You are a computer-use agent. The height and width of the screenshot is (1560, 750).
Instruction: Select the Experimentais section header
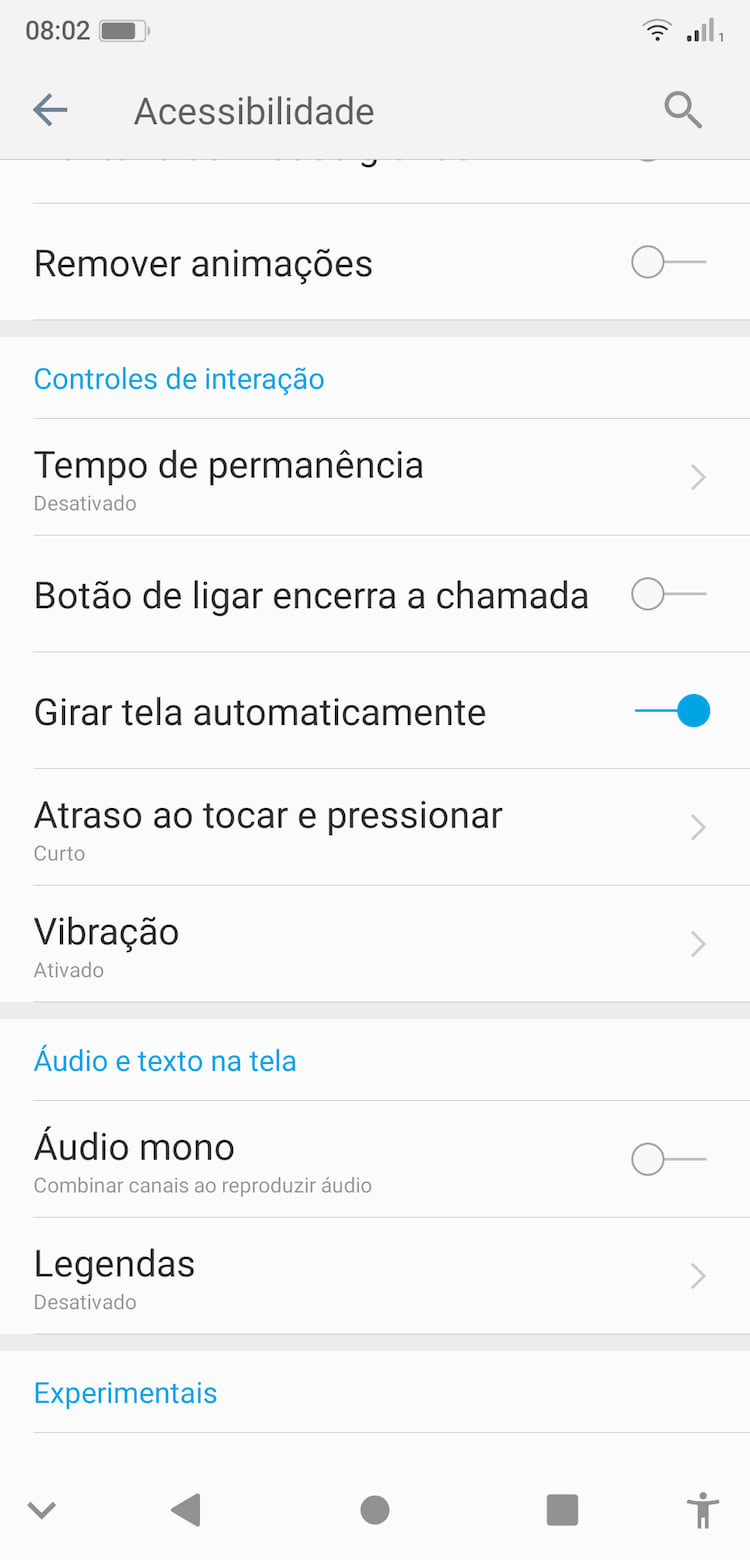[125, 1392]
